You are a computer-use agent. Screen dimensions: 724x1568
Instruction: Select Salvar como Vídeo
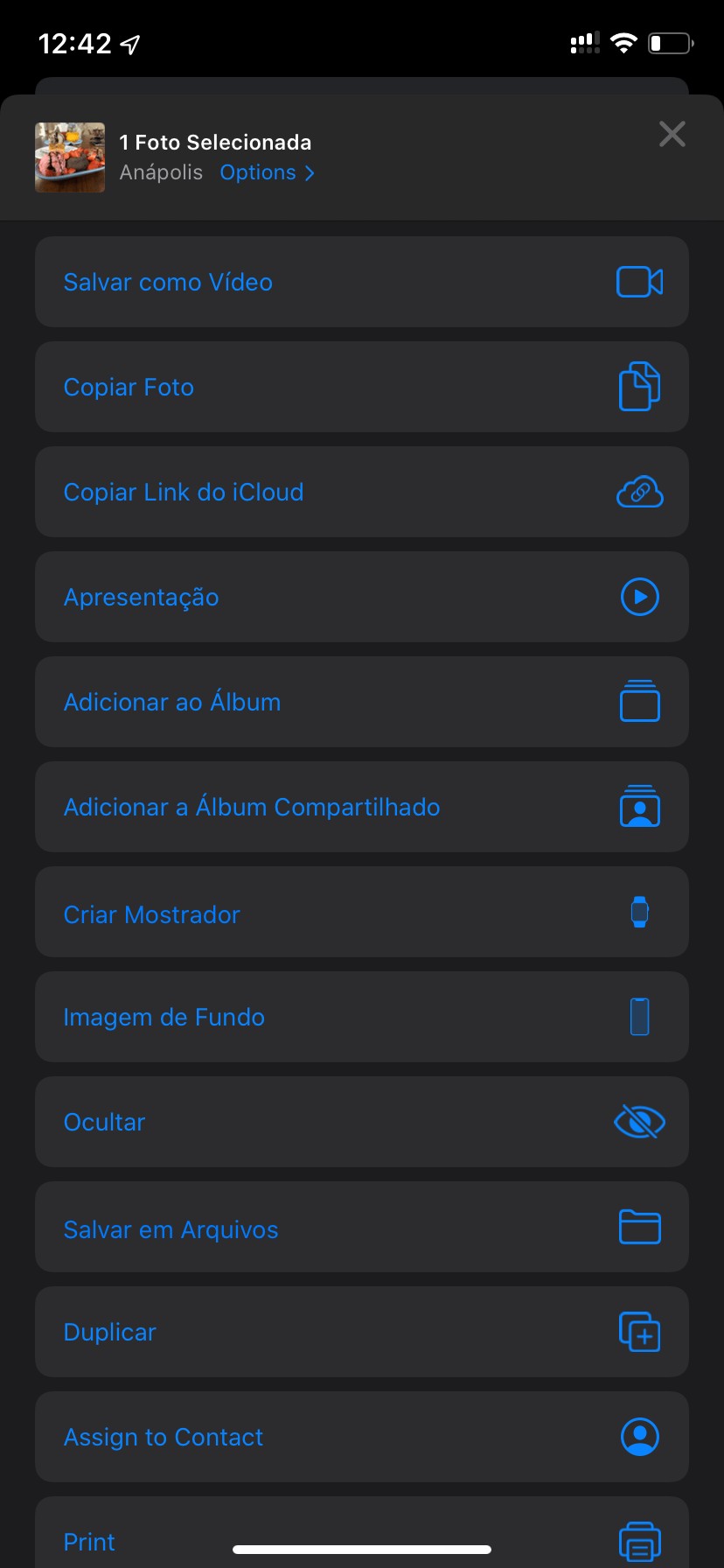coord(362,282)
